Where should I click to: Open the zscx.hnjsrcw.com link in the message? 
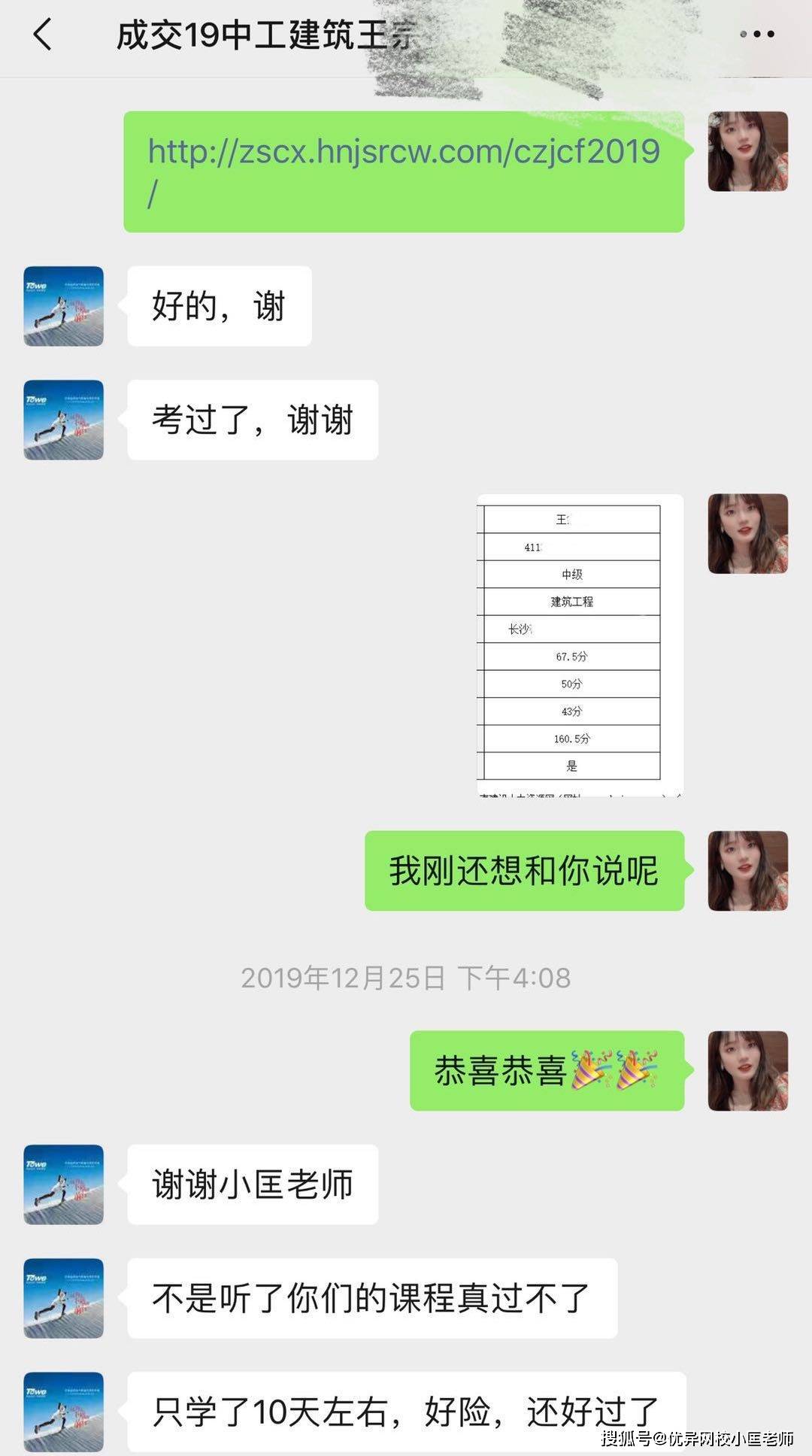click(x=404, y=172)
